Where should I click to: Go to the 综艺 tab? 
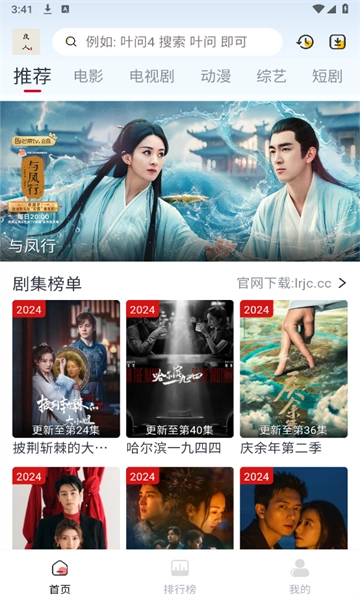coord(271,76)
